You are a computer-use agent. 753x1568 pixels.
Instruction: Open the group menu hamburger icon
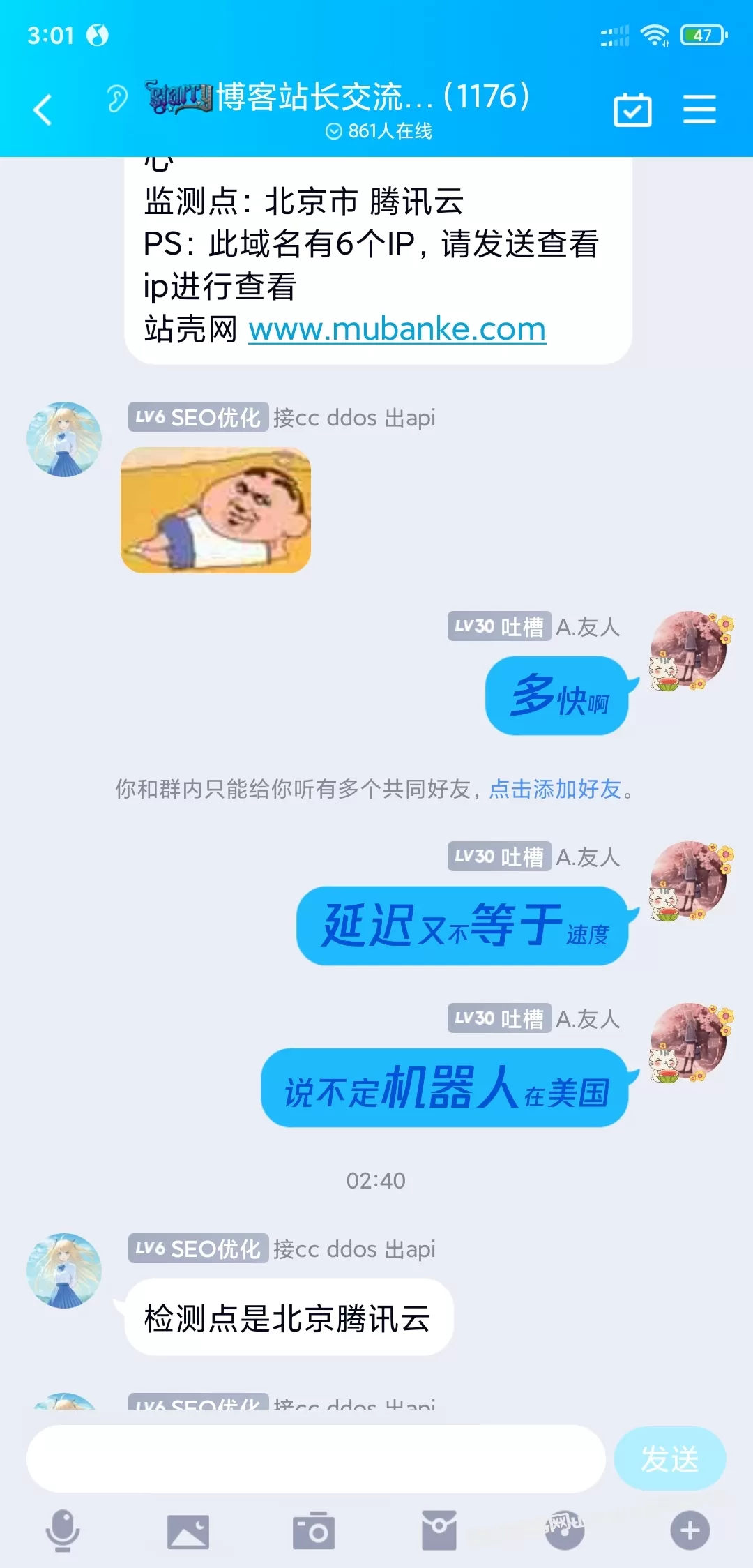(699, 110)
